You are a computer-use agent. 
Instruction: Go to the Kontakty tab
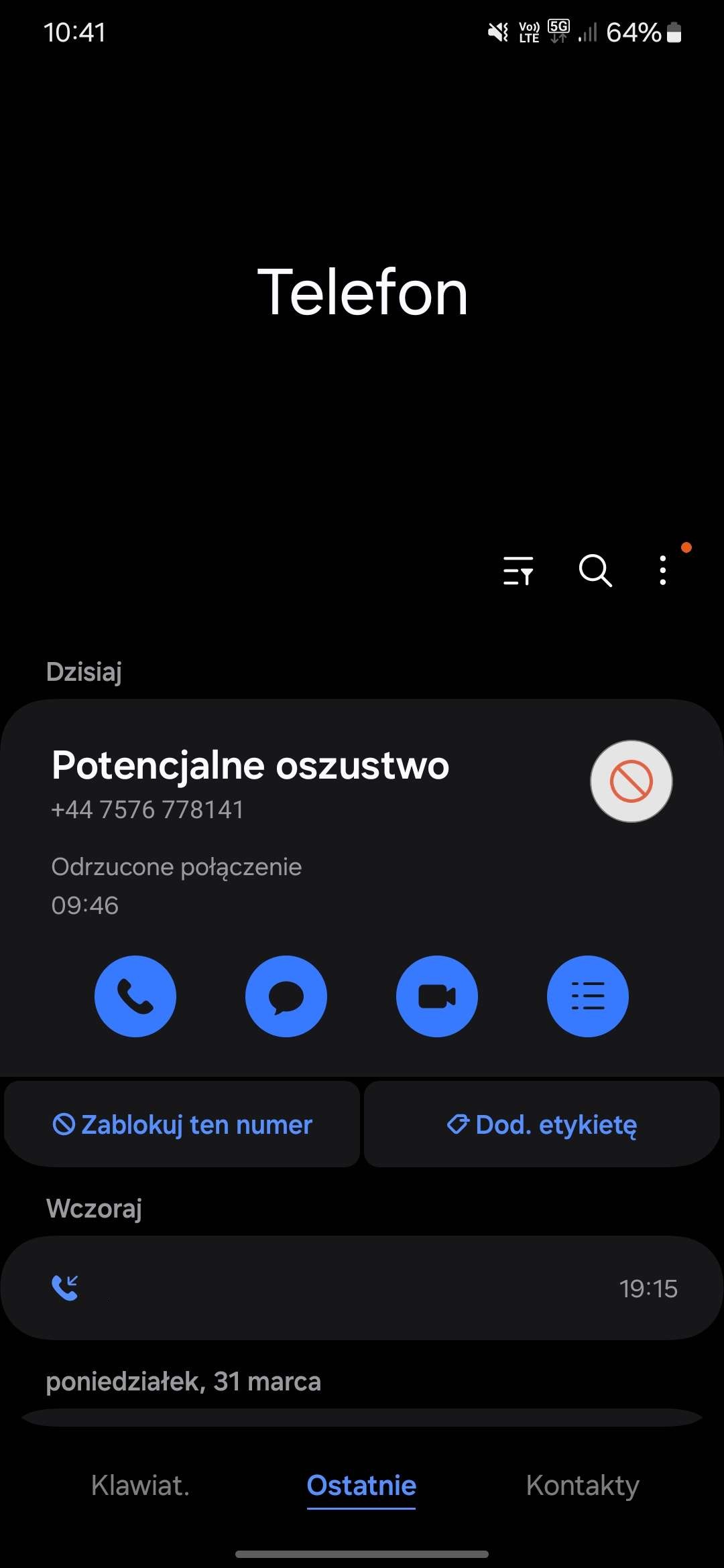[x=583, y=1486]
